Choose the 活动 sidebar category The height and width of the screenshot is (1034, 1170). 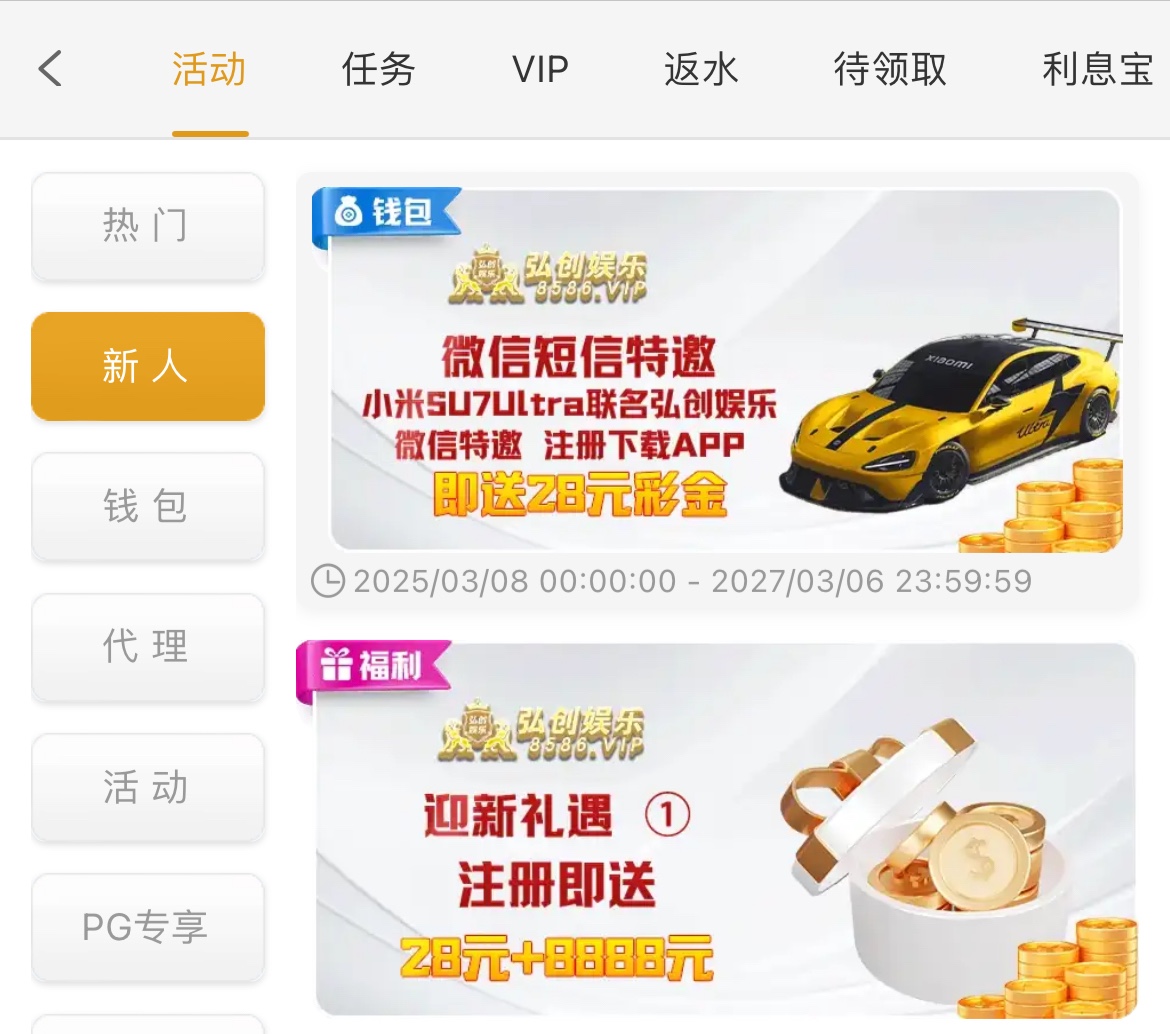[148, 788]
